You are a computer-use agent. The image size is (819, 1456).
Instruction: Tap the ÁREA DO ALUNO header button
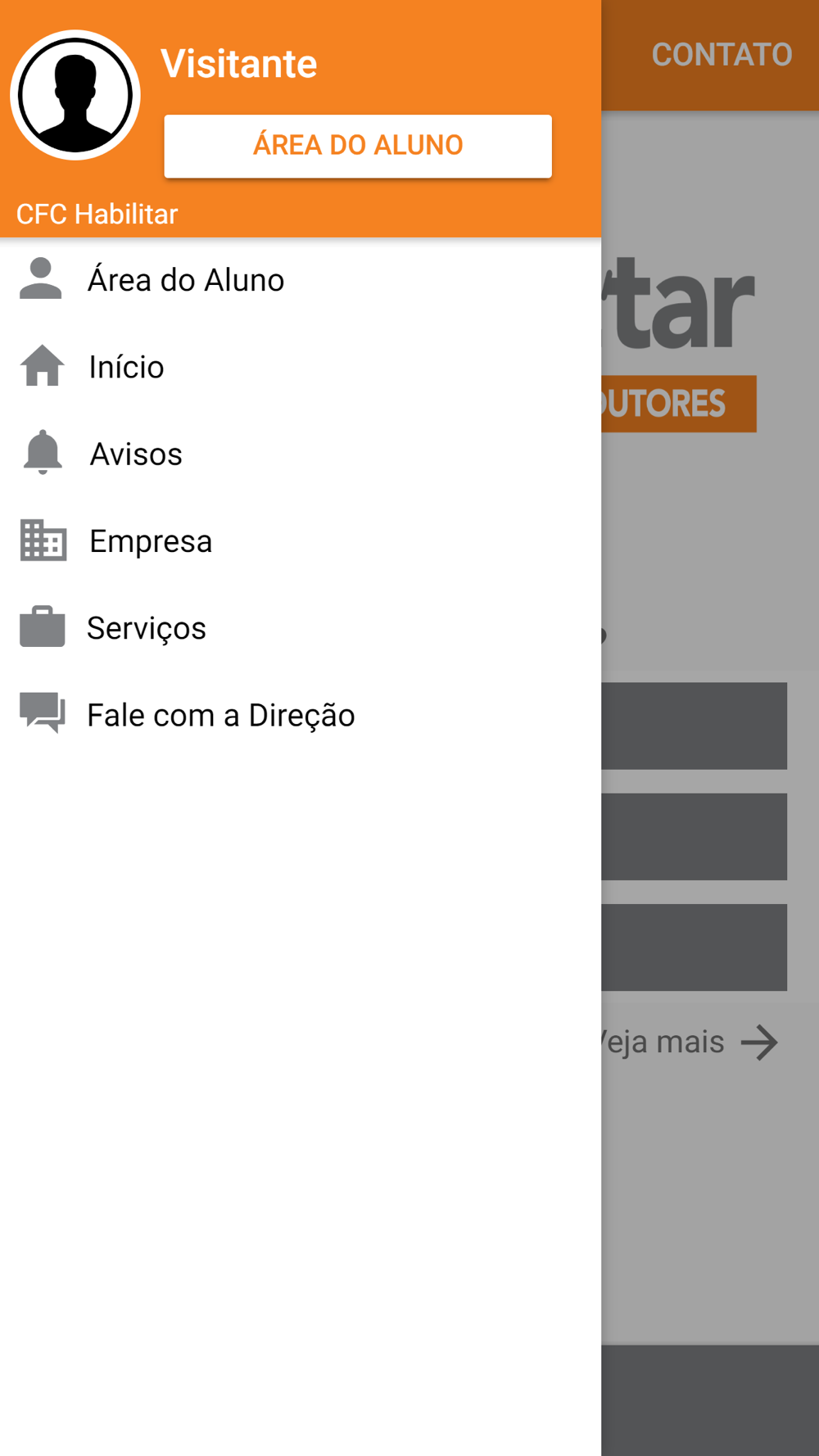tap(358, 146)
